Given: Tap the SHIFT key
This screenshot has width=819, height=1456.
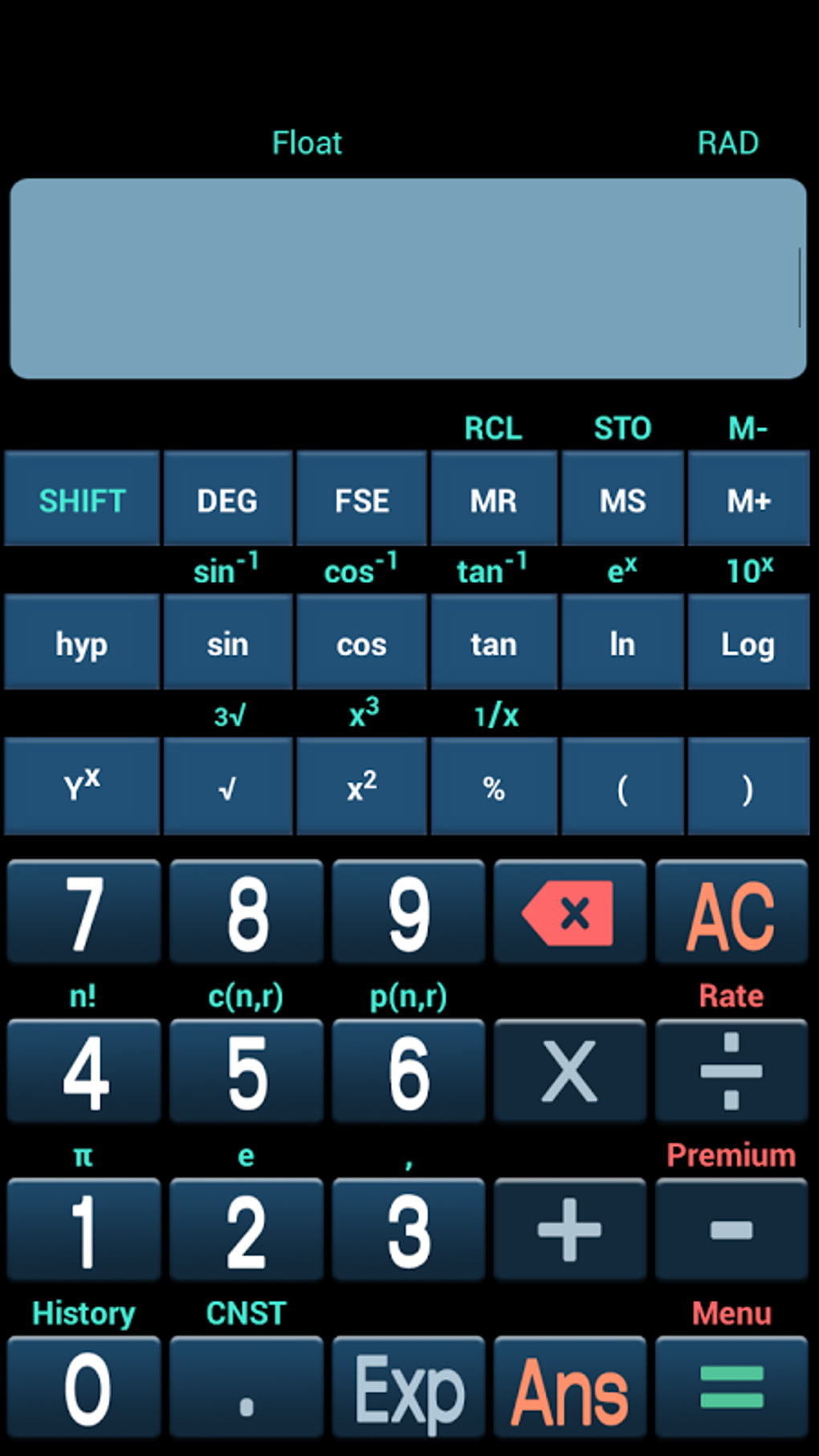Looking at the screenshot, I should point(82,500).
